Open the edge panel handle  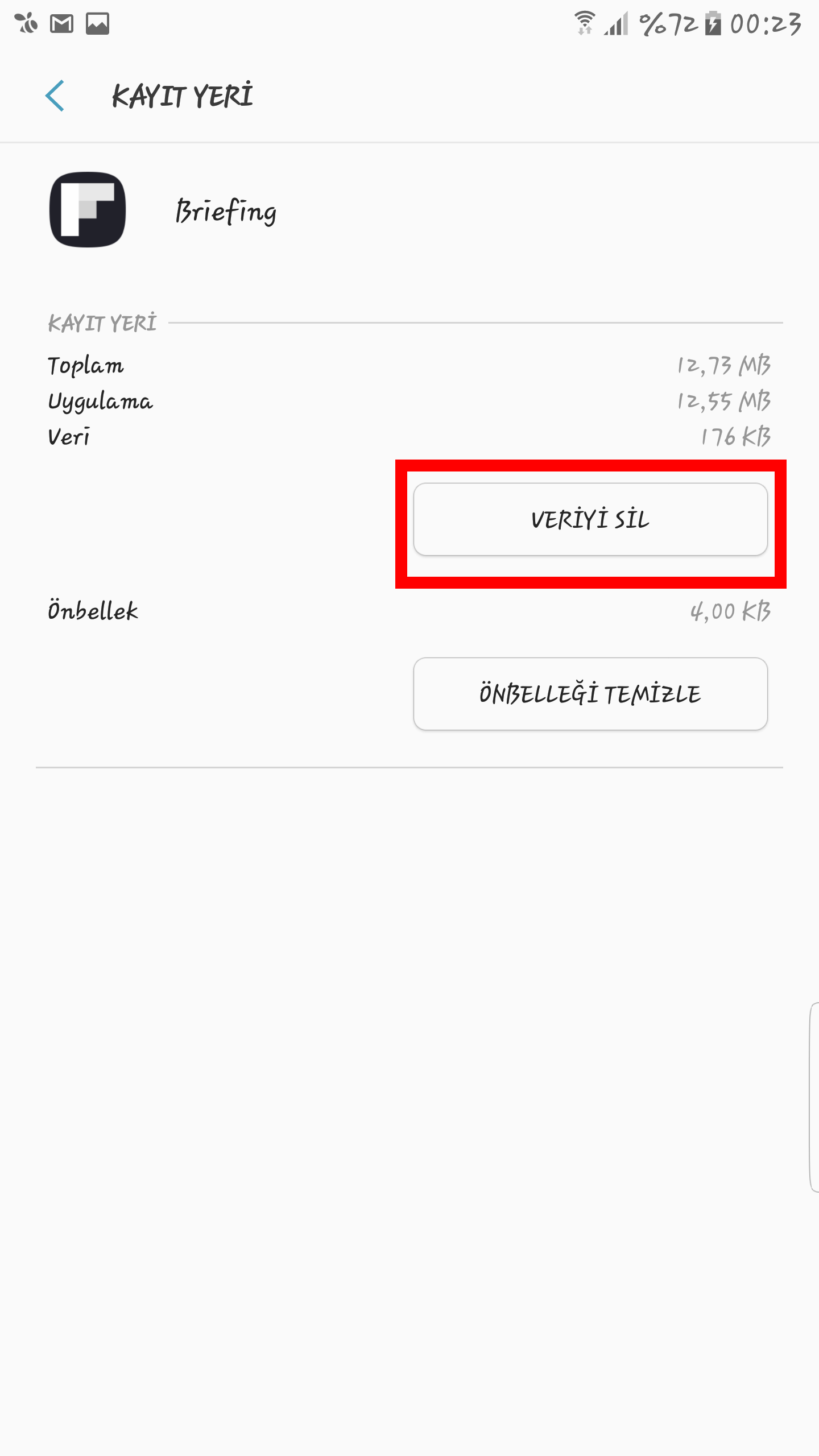814,1097
